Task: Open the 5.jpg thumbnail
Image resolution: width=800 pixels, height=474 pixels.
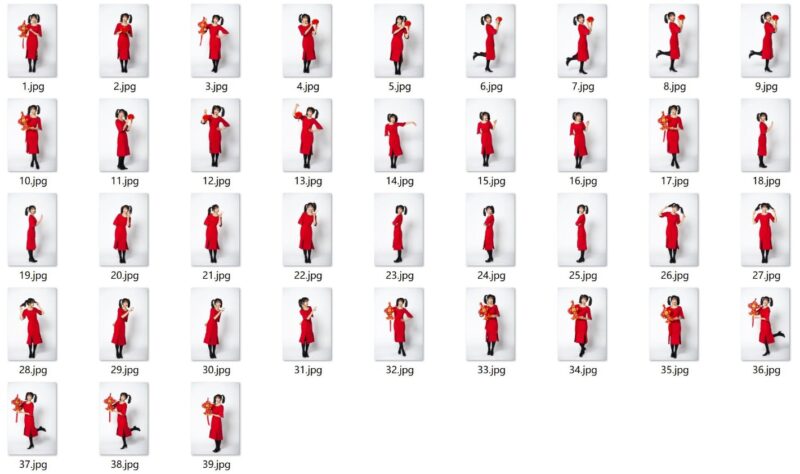Action: [399, 41]
